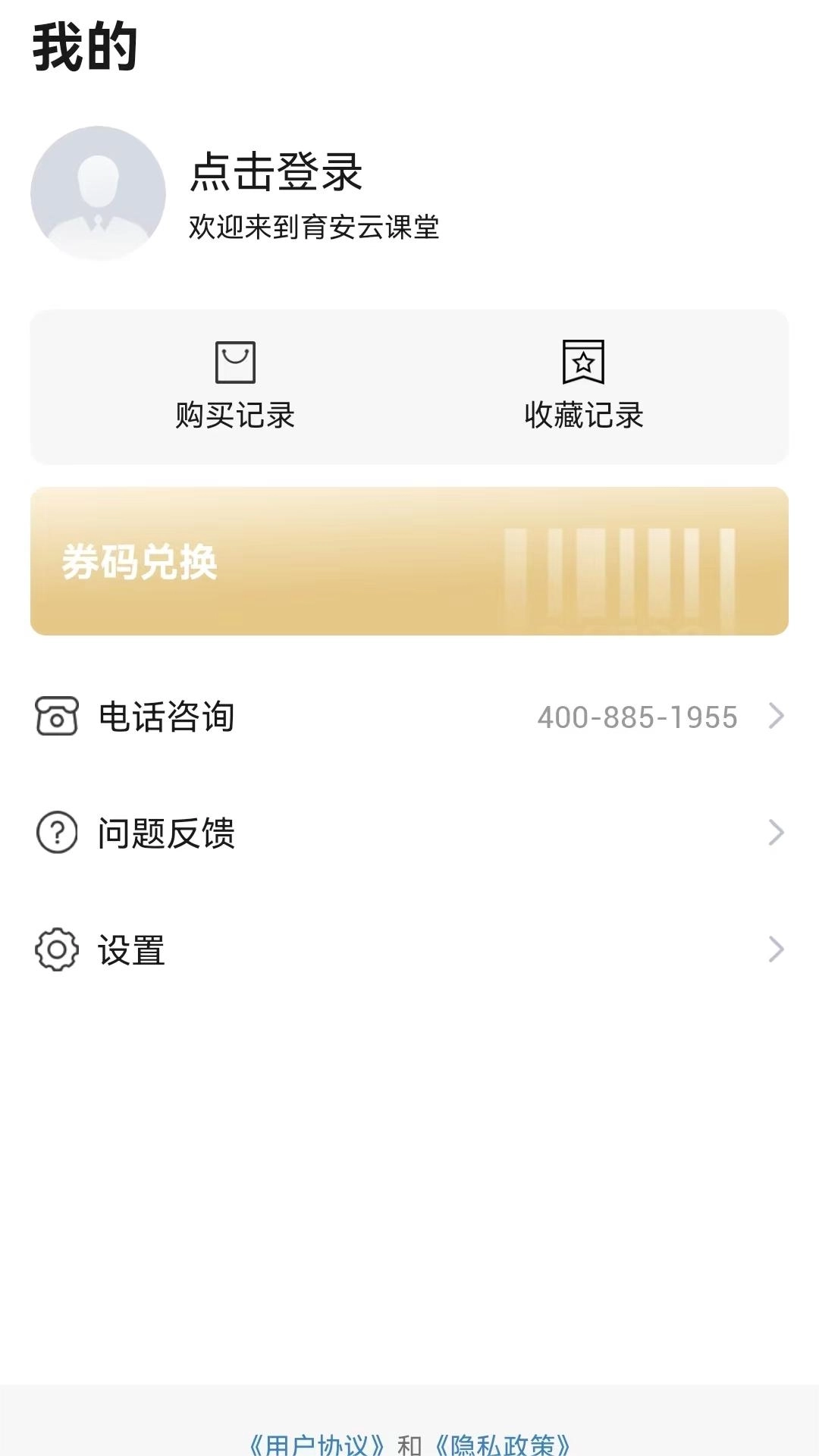Click the question mark icon for 问题反馈
This screenshot has width=819, height=1456.
click(x=53, y=834)
